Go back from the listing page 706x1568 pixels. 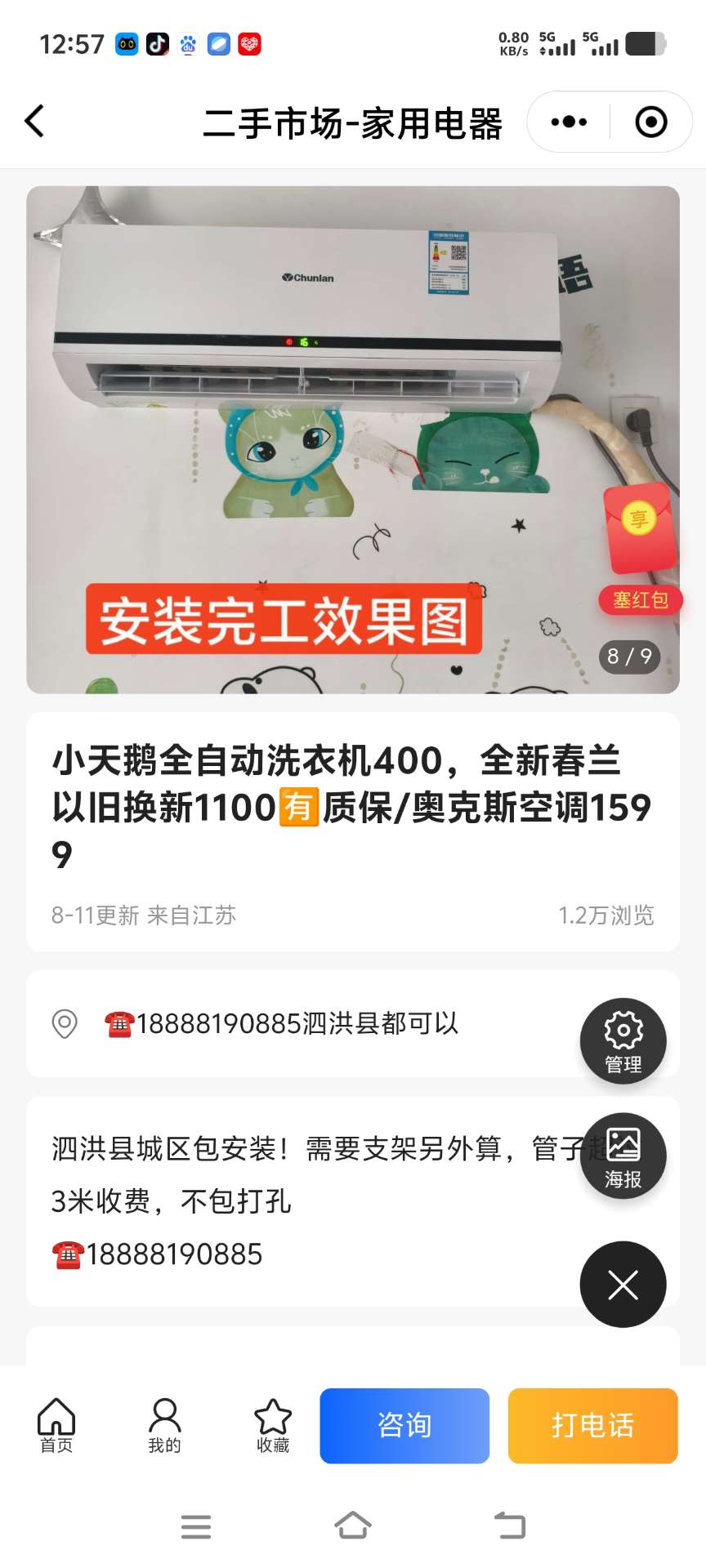[x=34, y=122]
